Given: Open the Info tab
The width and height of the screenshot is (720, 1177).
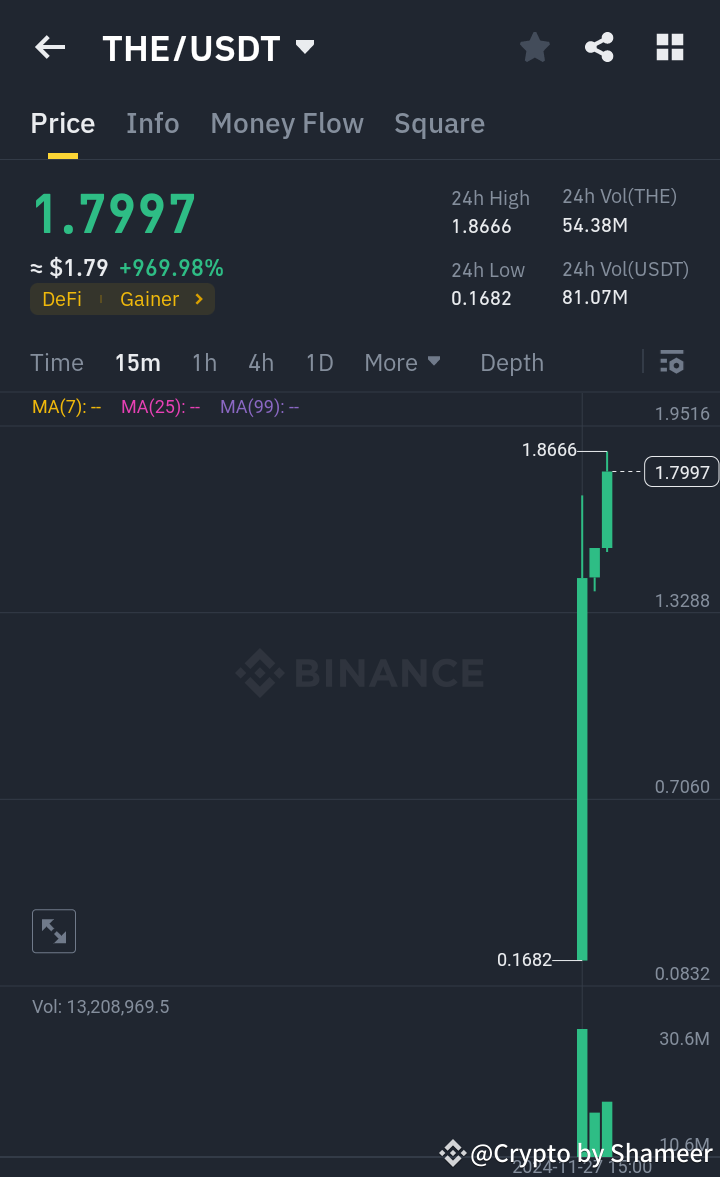Looking at the screenshot, I should [152, 123].
